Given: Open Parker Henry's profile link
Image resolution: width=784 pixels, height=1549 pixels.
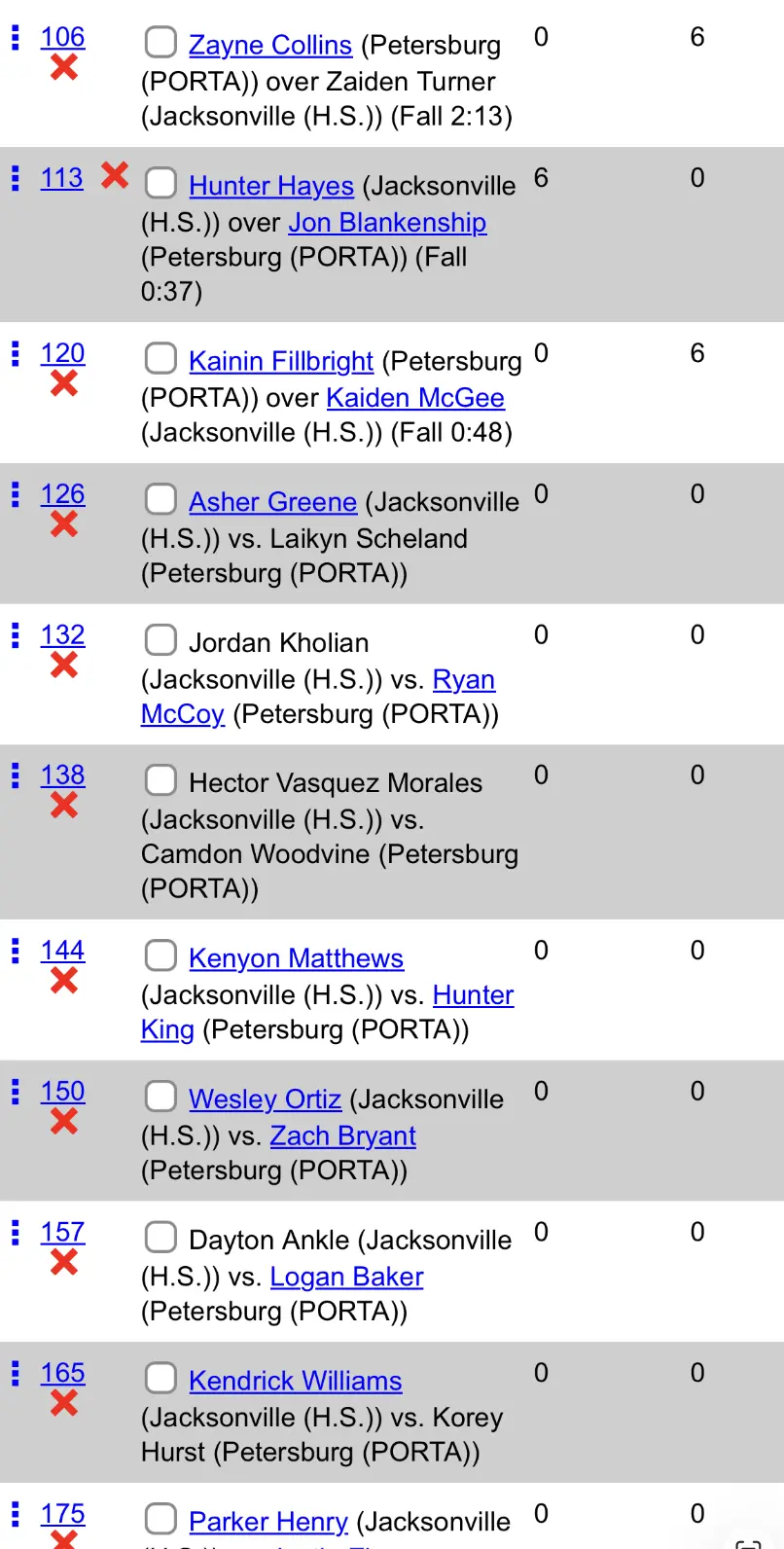Looking at the screenshot, I should [267, 1522].
